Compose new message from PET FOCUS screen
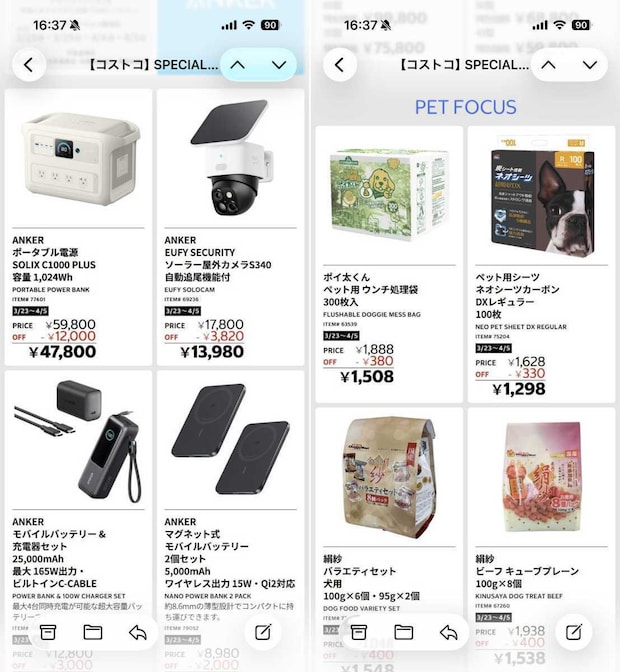 click(x=574, y=632)
